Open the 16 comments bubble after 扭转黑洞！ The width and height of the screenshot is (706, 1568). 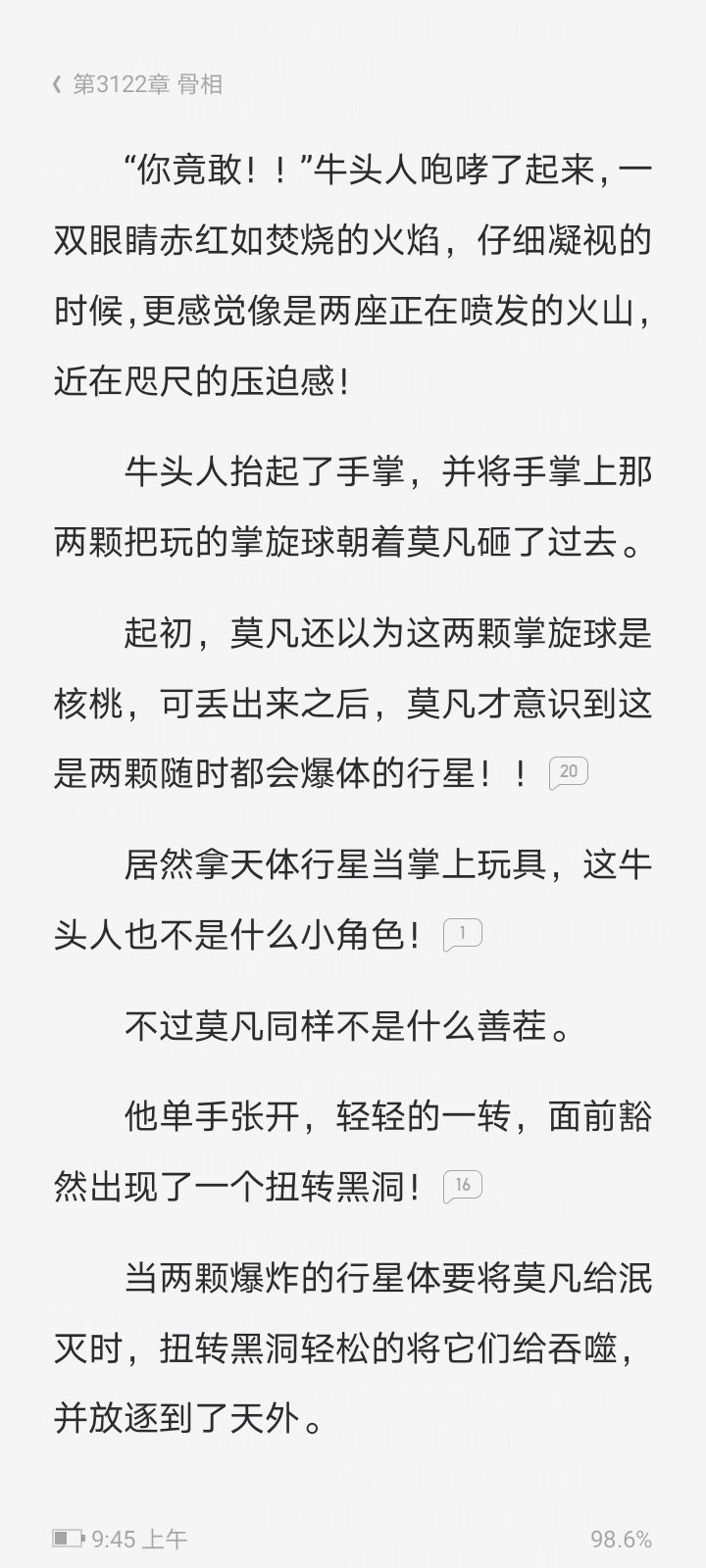tap(463, 1185)
